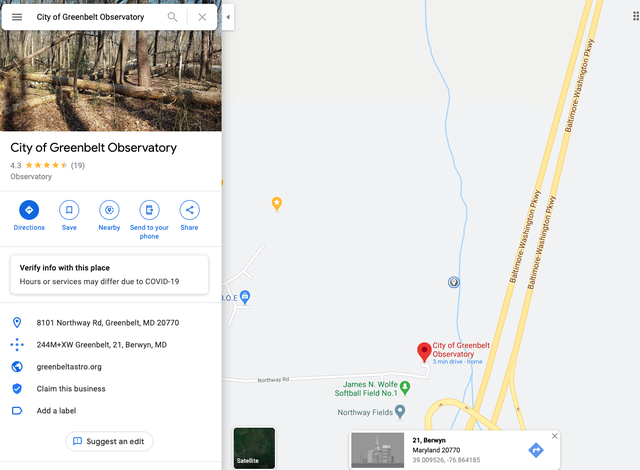Screen dimensions: 640x470
Task: Suggest an edit for this place
Action: click(x=110, y=441)
